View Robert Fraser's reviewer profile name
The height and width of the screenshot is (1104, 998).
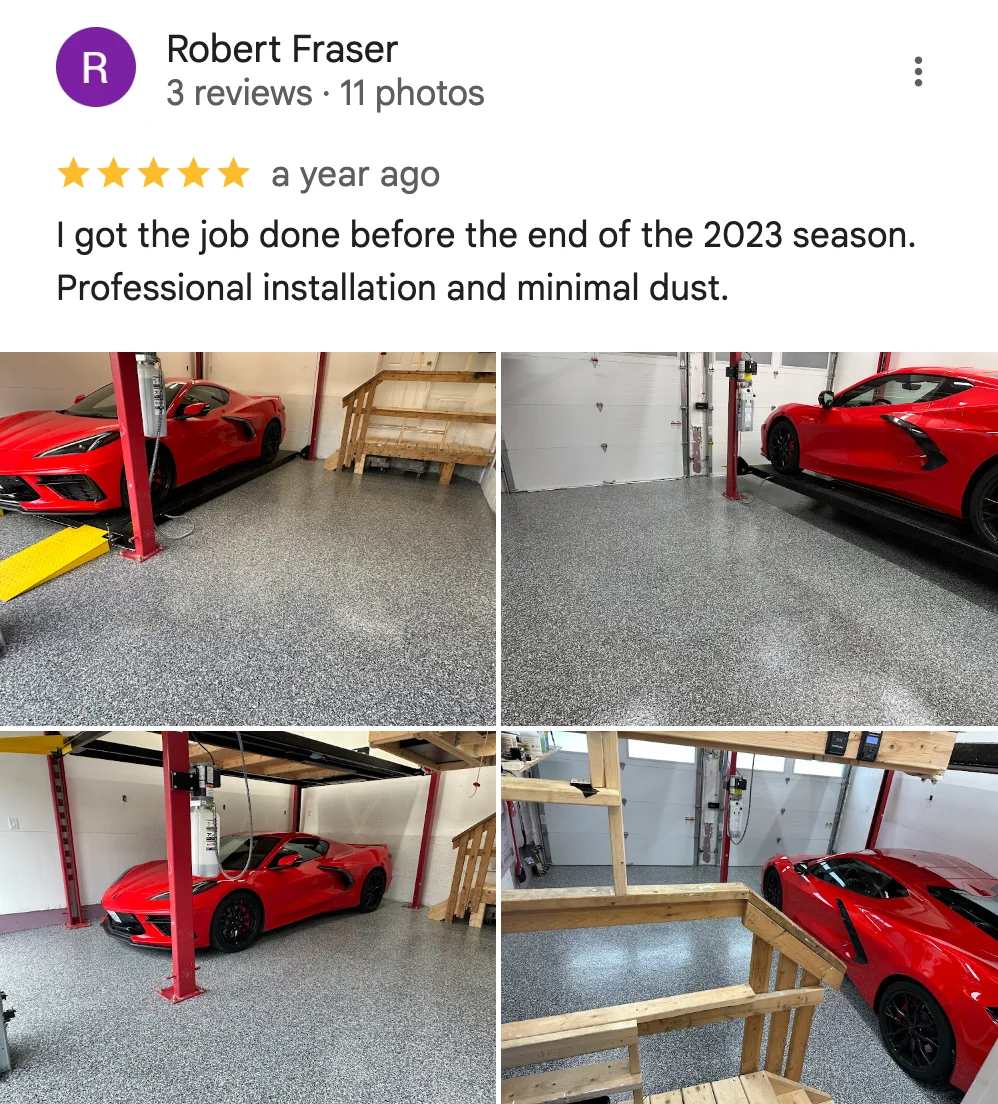(282, 49)
